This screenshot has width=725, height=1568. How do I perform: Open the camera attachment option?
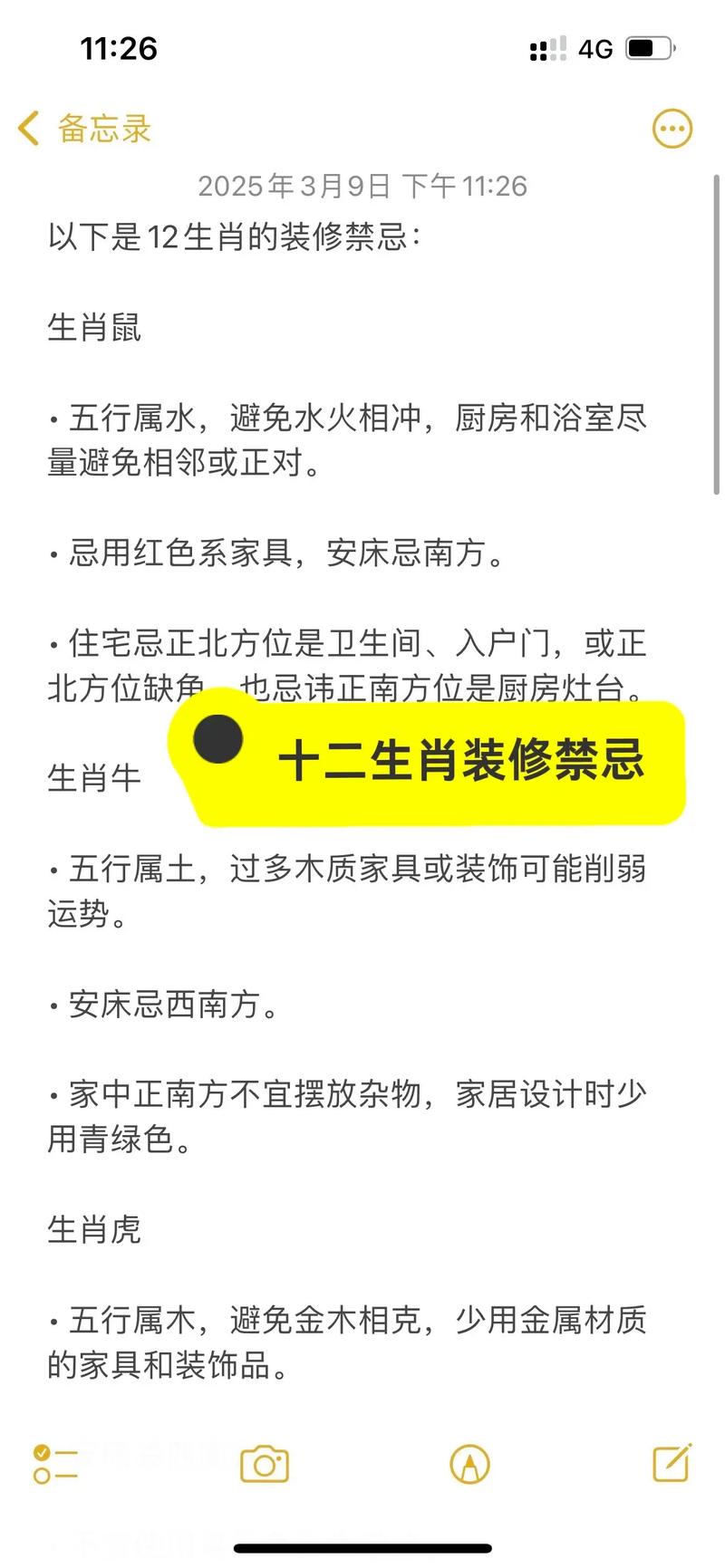pos(265,1464)
